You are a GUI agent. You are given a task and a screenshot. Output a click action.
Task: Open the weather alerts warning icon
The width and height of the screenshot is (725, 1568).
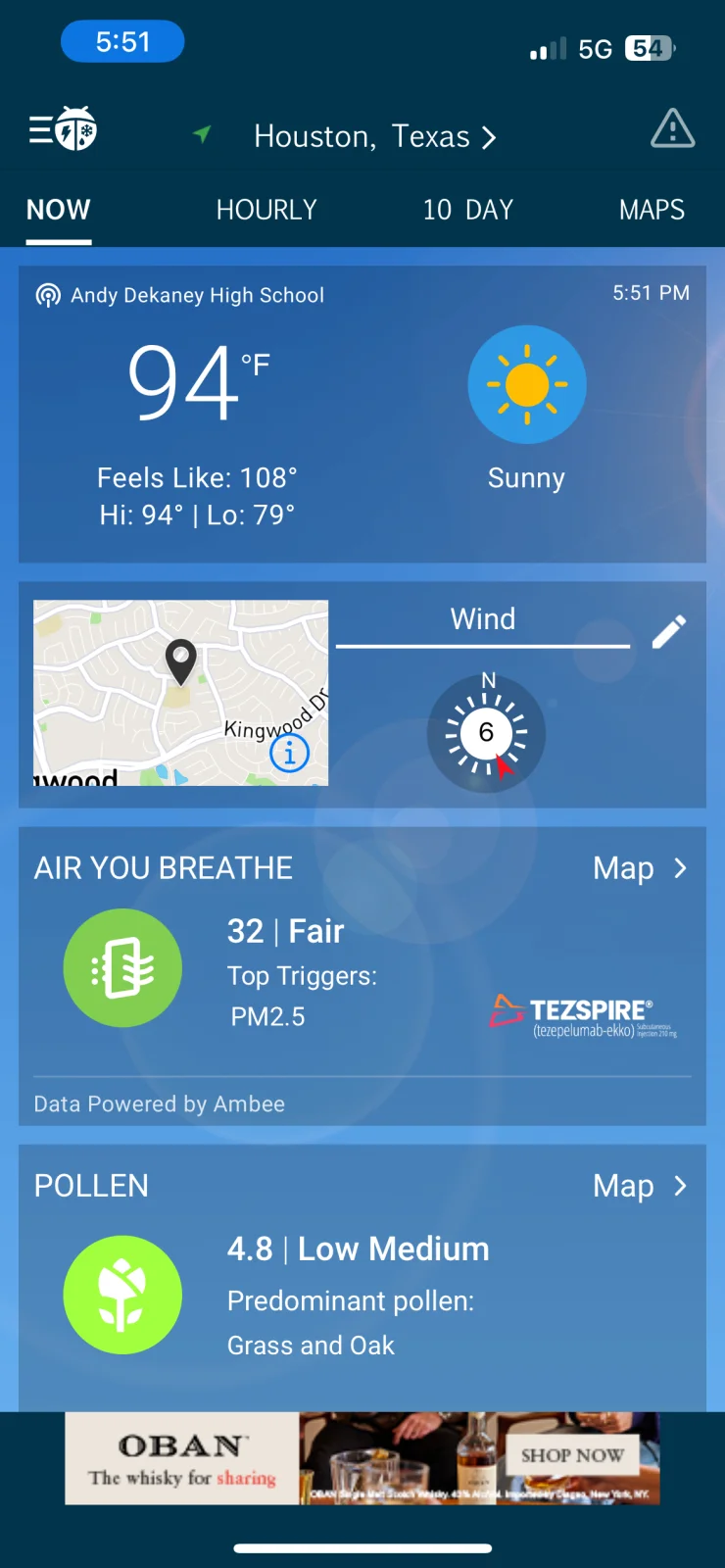coord(672,129)
